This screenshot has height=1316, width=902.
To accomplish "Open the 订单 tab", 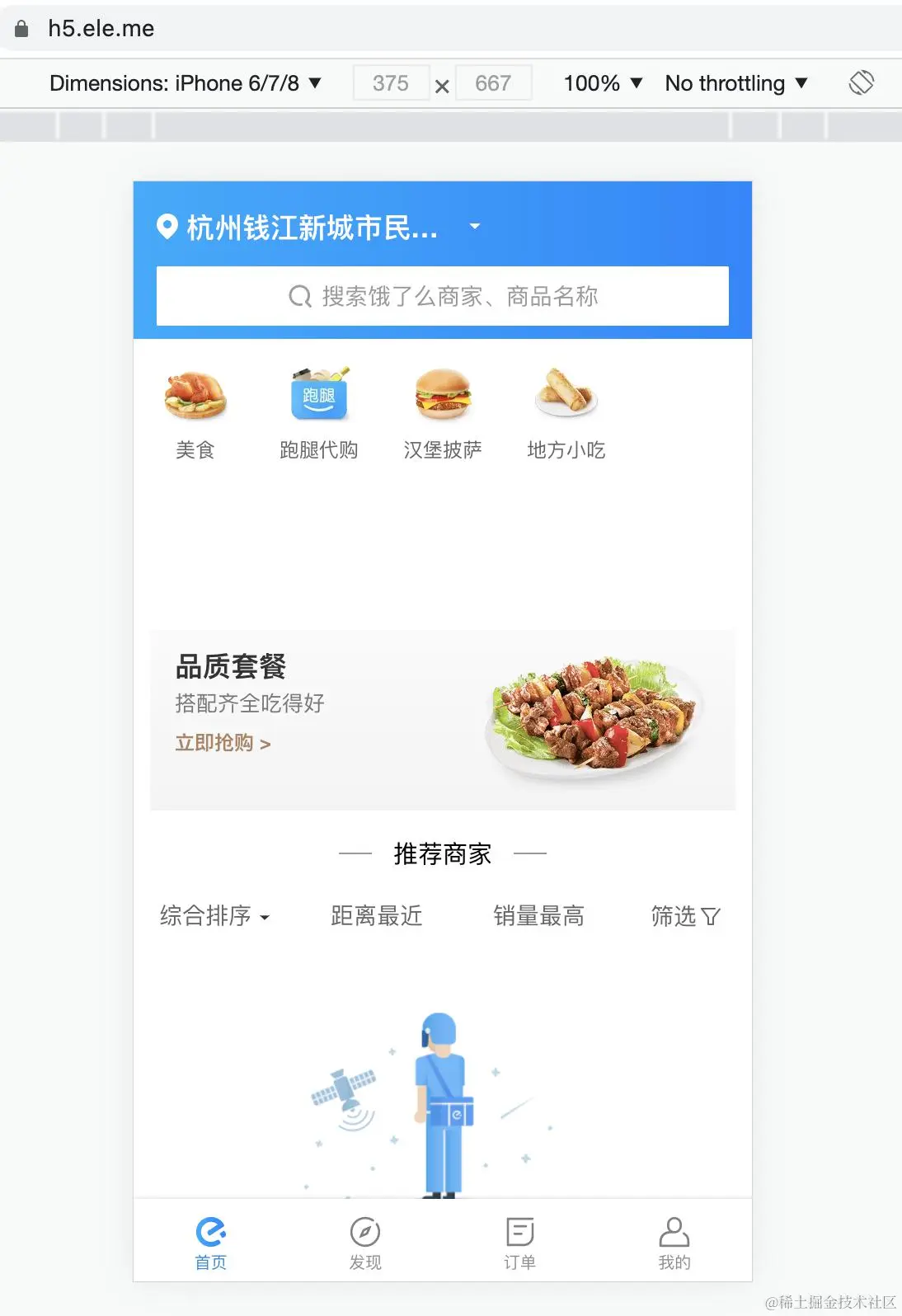I will [x=520, y=1243].
